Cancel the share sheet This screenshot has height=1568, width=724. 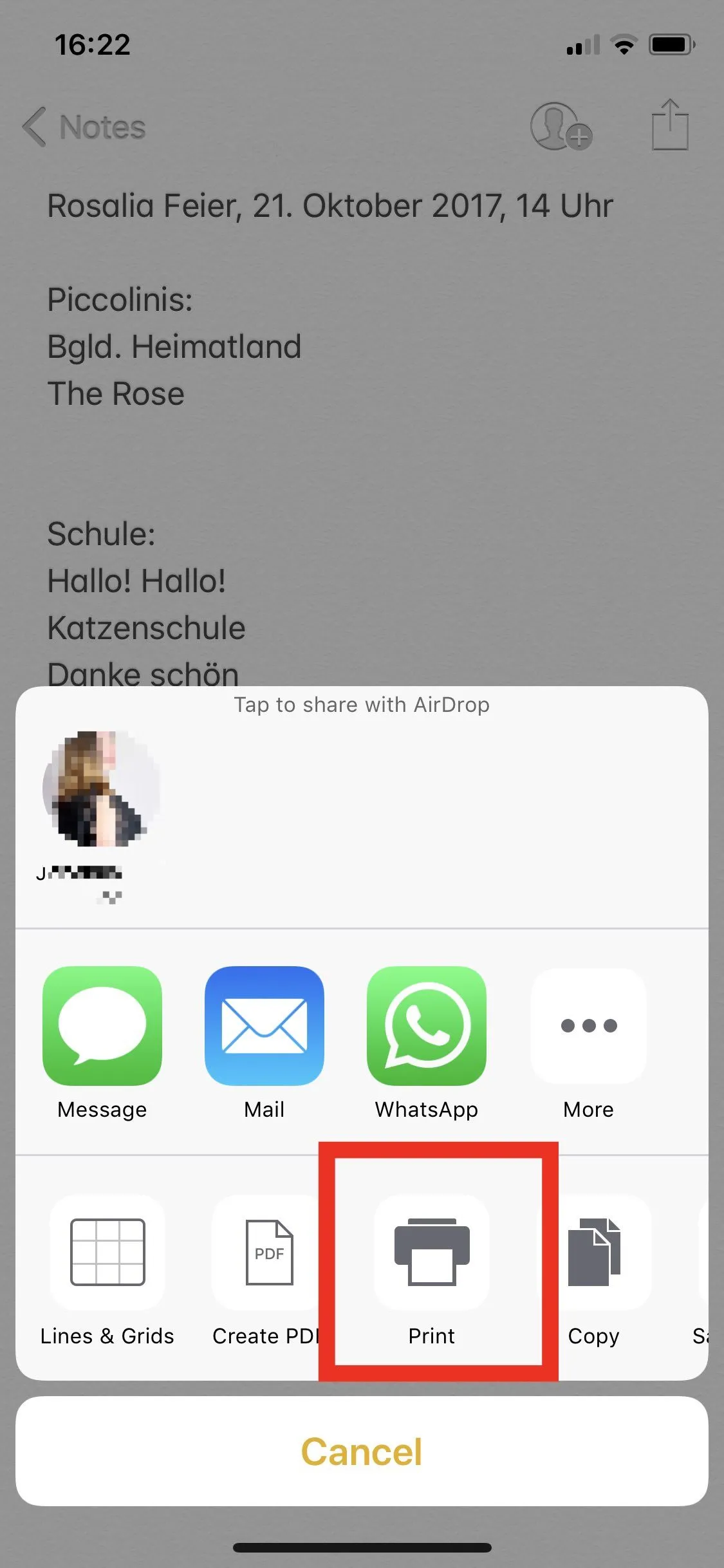coord(362,1451)
